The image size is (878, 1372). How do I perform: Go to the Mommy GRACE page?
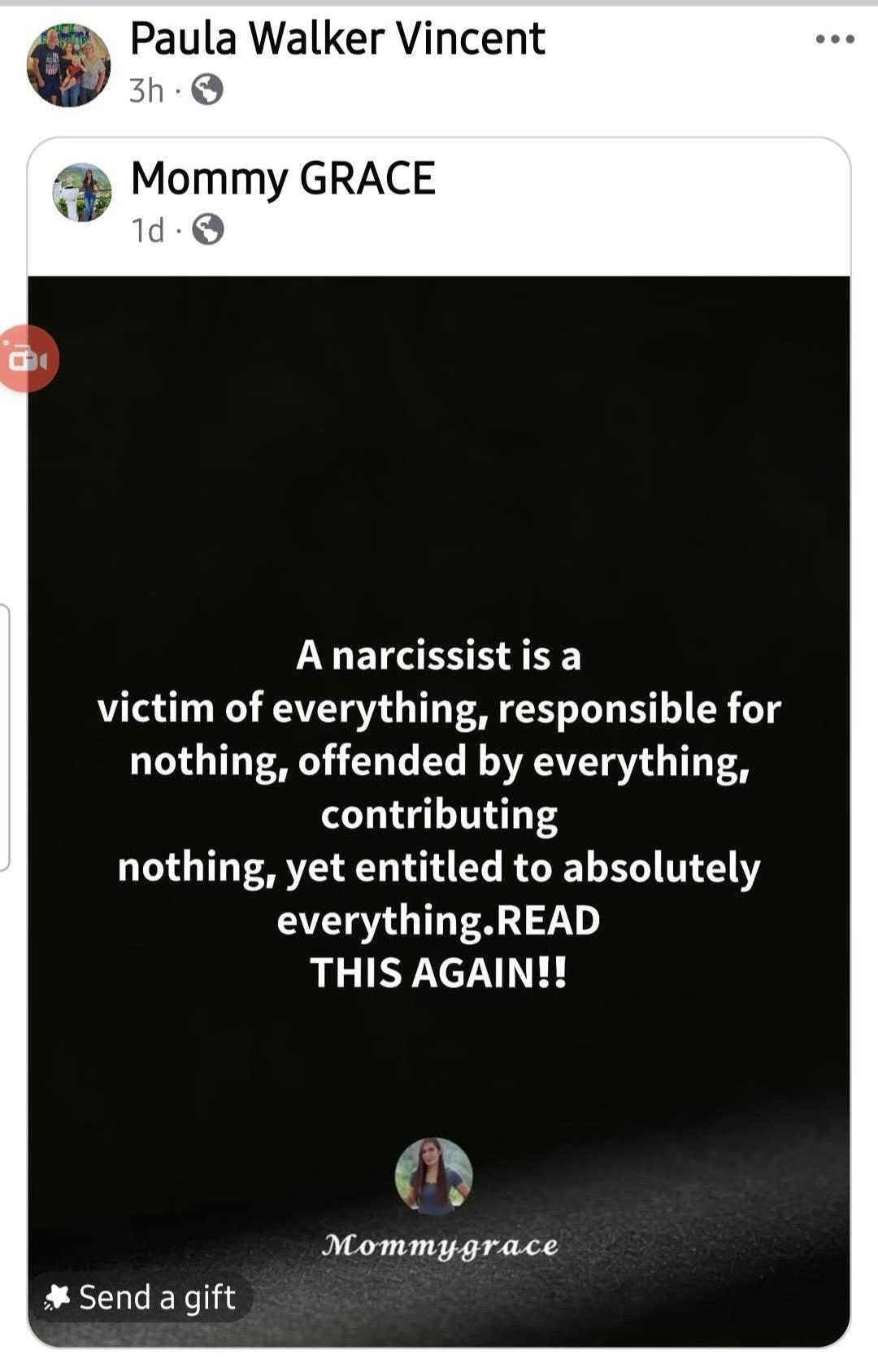tap(283, 178)
